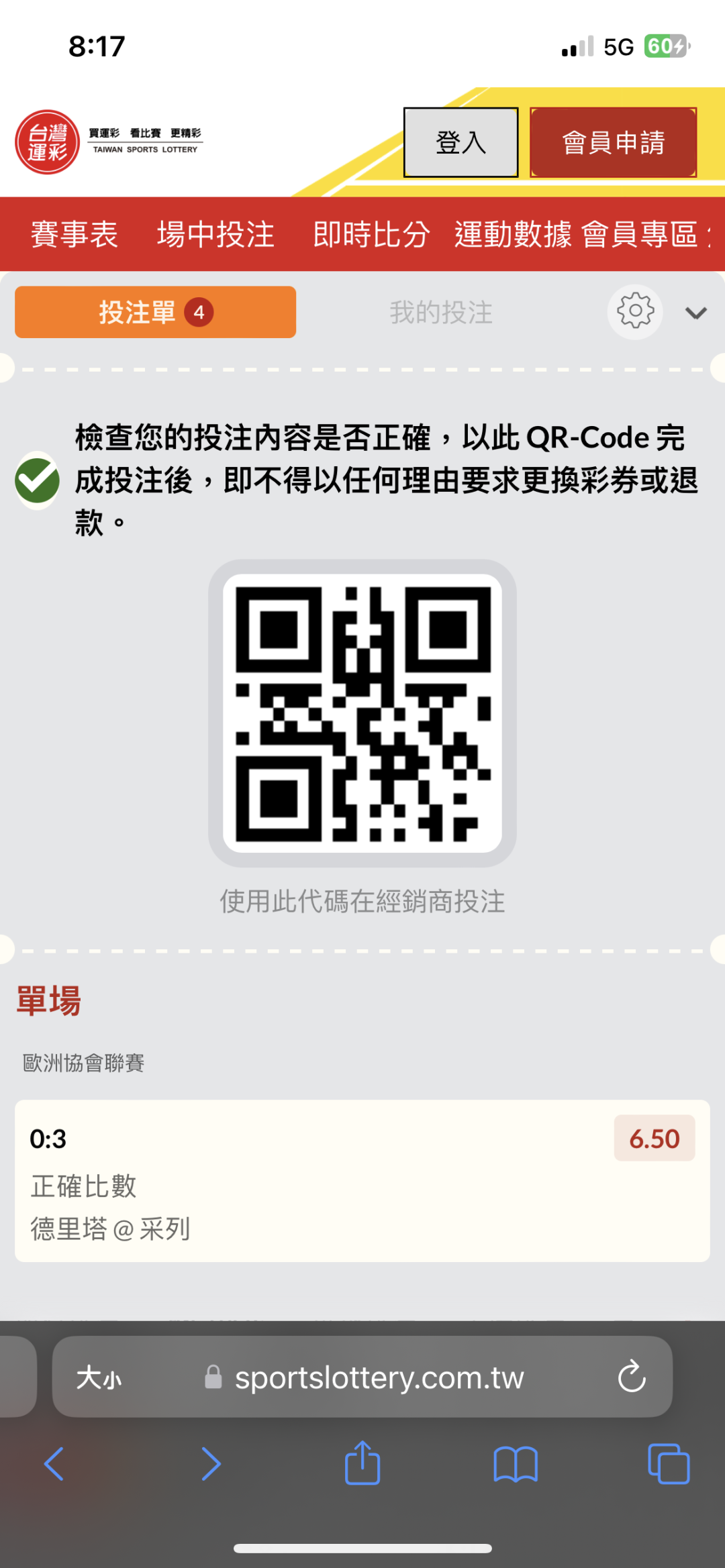The width and height of the screenshot is (725, 1568).
Task: Tap the sportslottery.com.tw address bar
Action: pyautogui.click(x=362, y=1377)
